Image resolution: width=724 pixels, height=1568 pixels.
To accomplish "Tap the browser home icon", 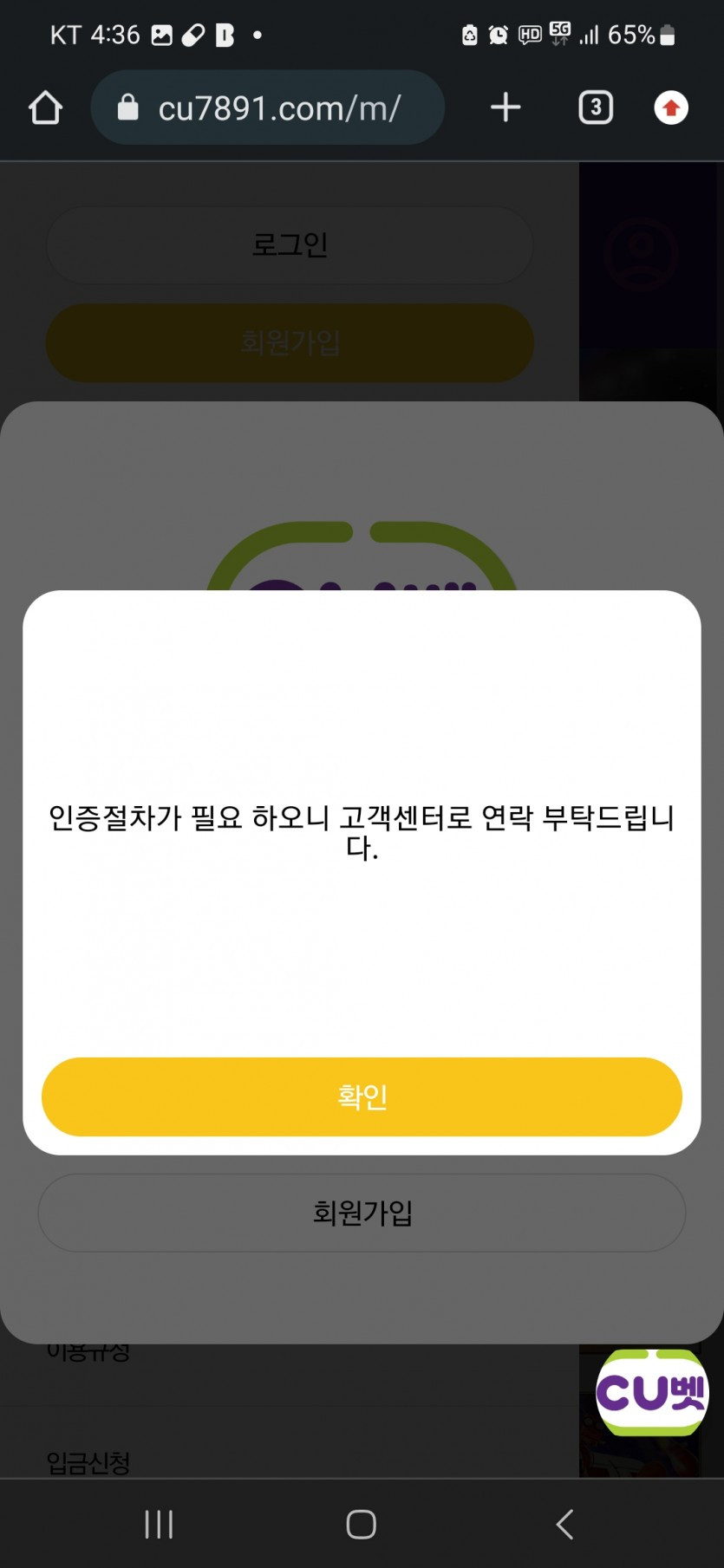I will click(x=45, y=108).
